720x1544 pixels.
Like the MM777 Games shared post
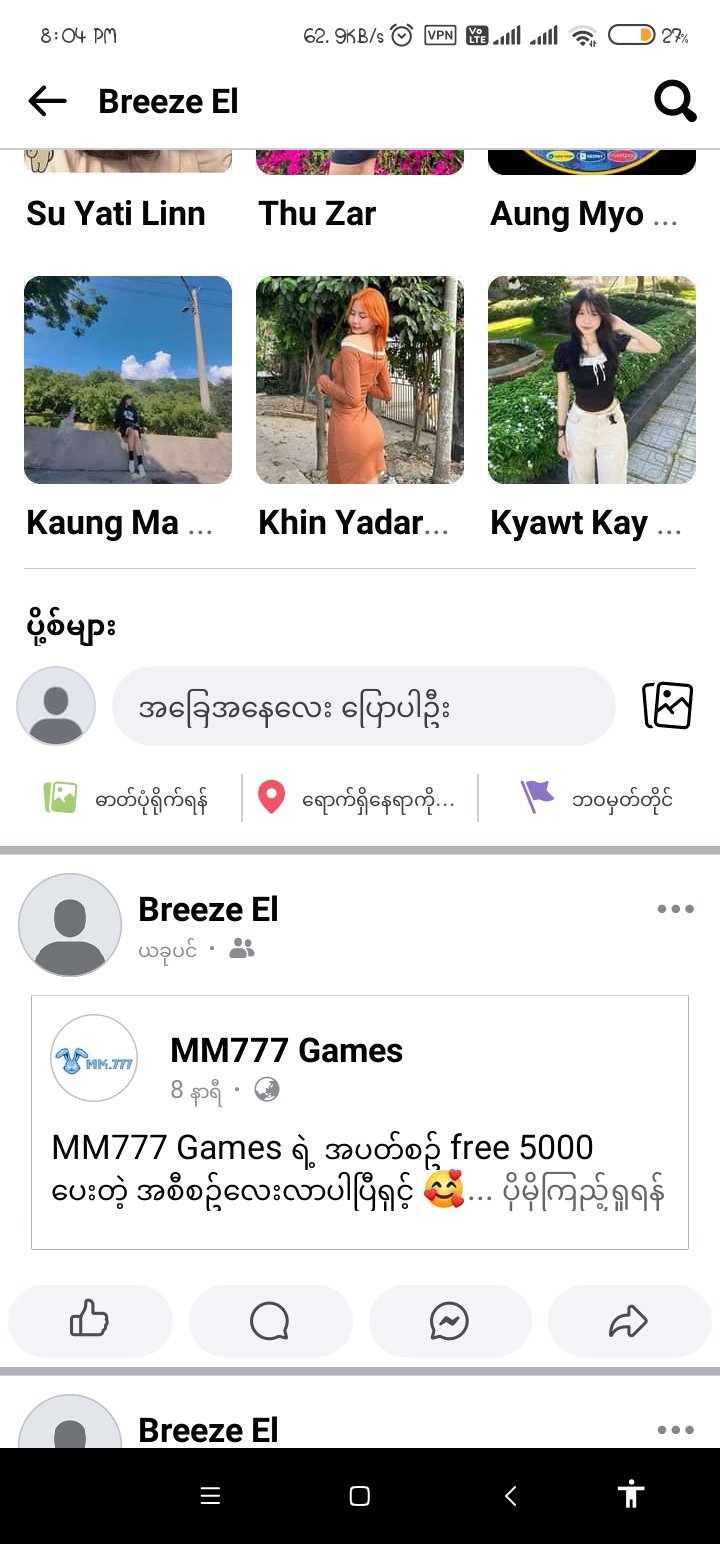(90, 1321)
